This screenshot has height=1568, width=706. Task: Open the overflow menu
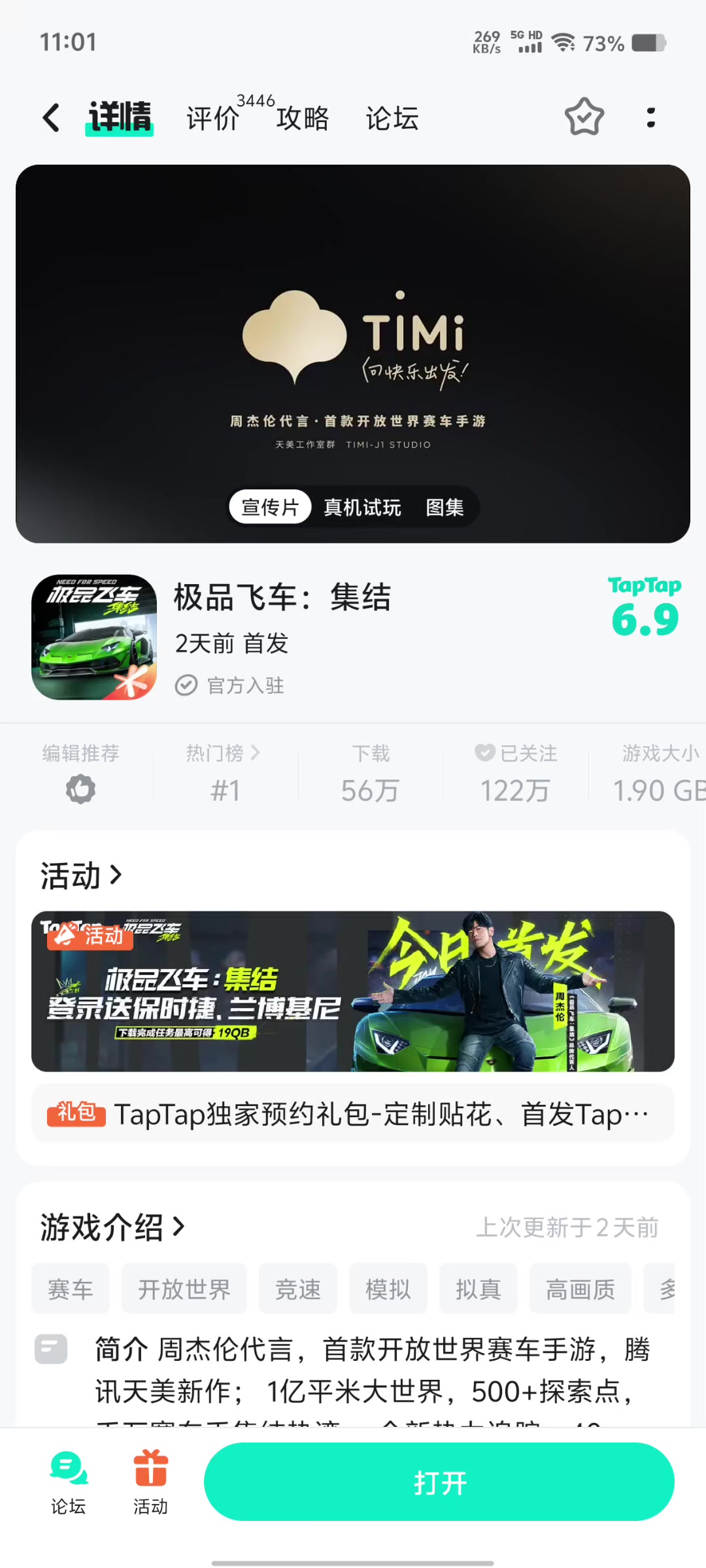coord(650,118)
